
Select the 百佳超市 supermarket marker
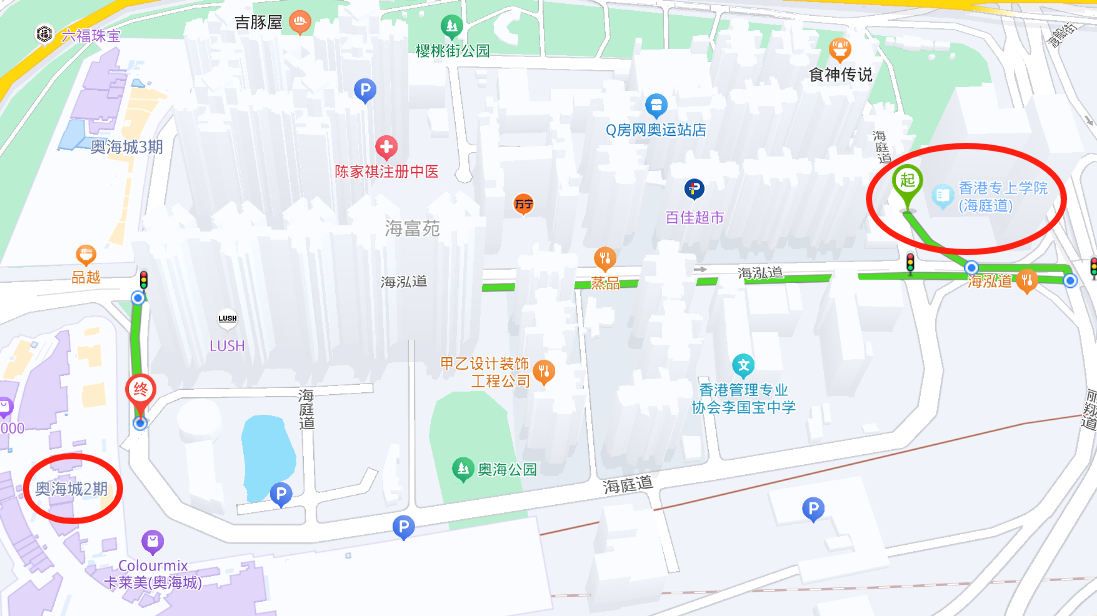tap(695, 189)
